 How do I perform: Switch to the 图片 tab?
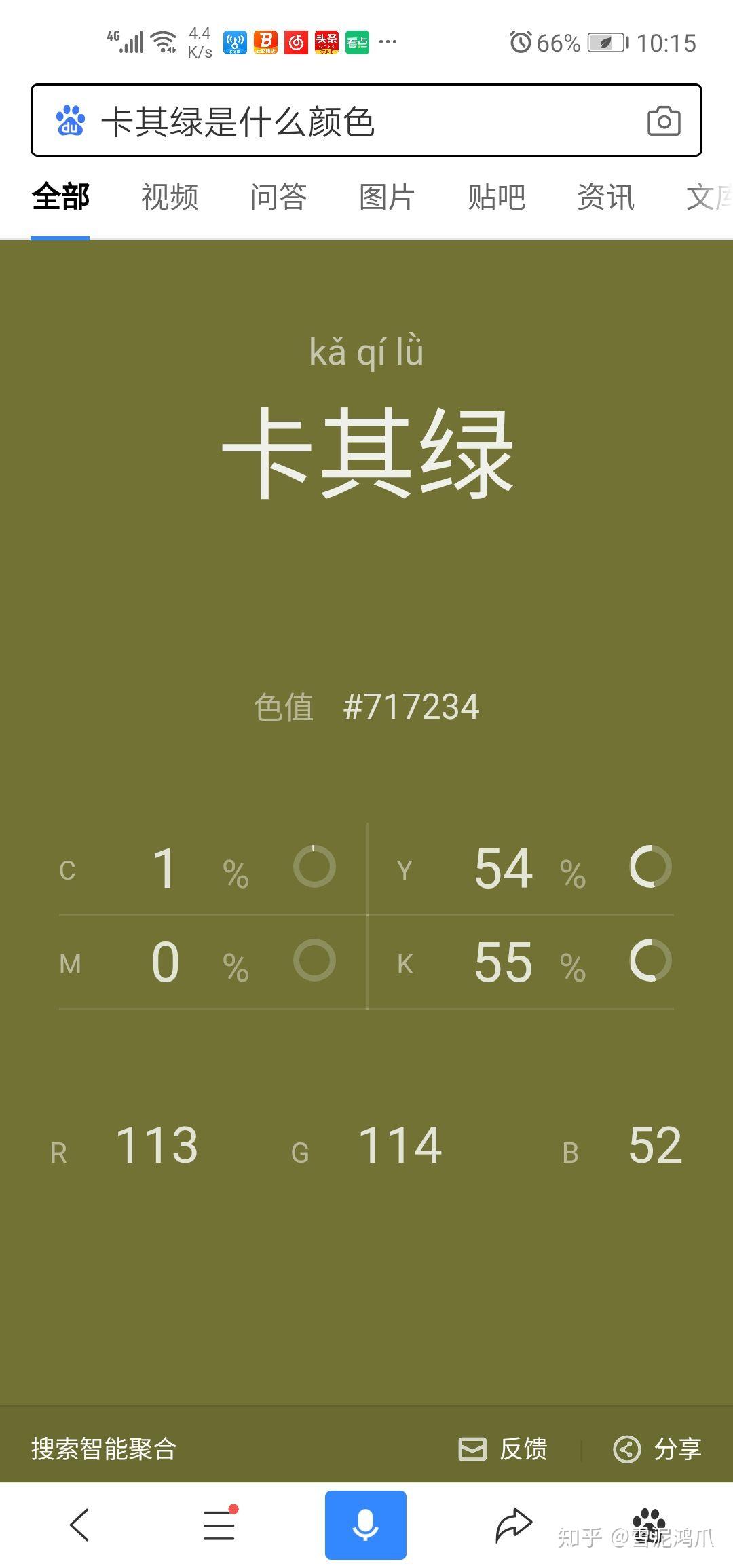(x=388, y=197)
